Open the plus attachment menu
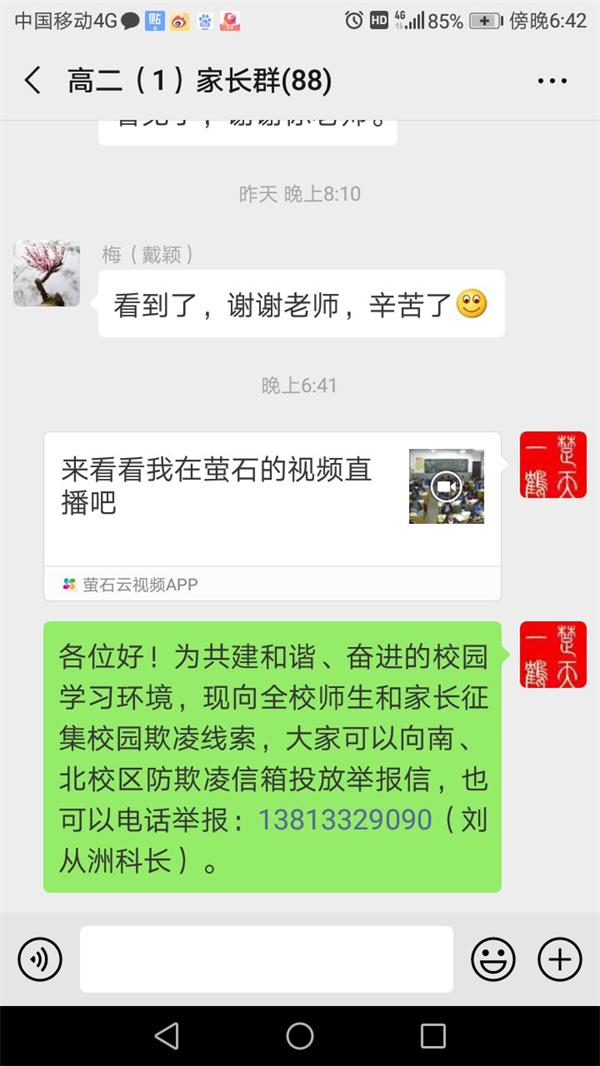 tap(559, 960)
